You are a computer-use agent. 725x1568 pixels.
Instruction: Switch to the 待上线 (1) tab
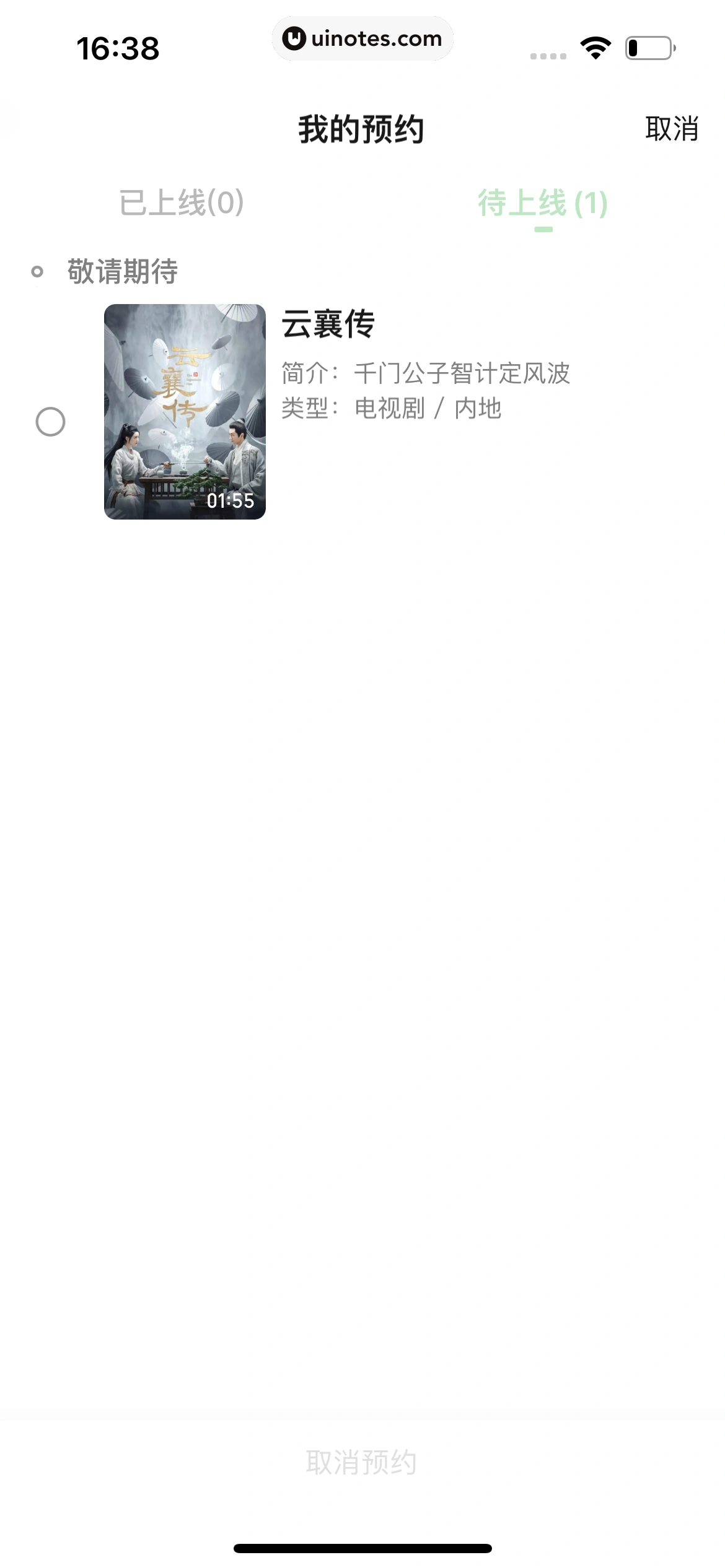[542, 203]
